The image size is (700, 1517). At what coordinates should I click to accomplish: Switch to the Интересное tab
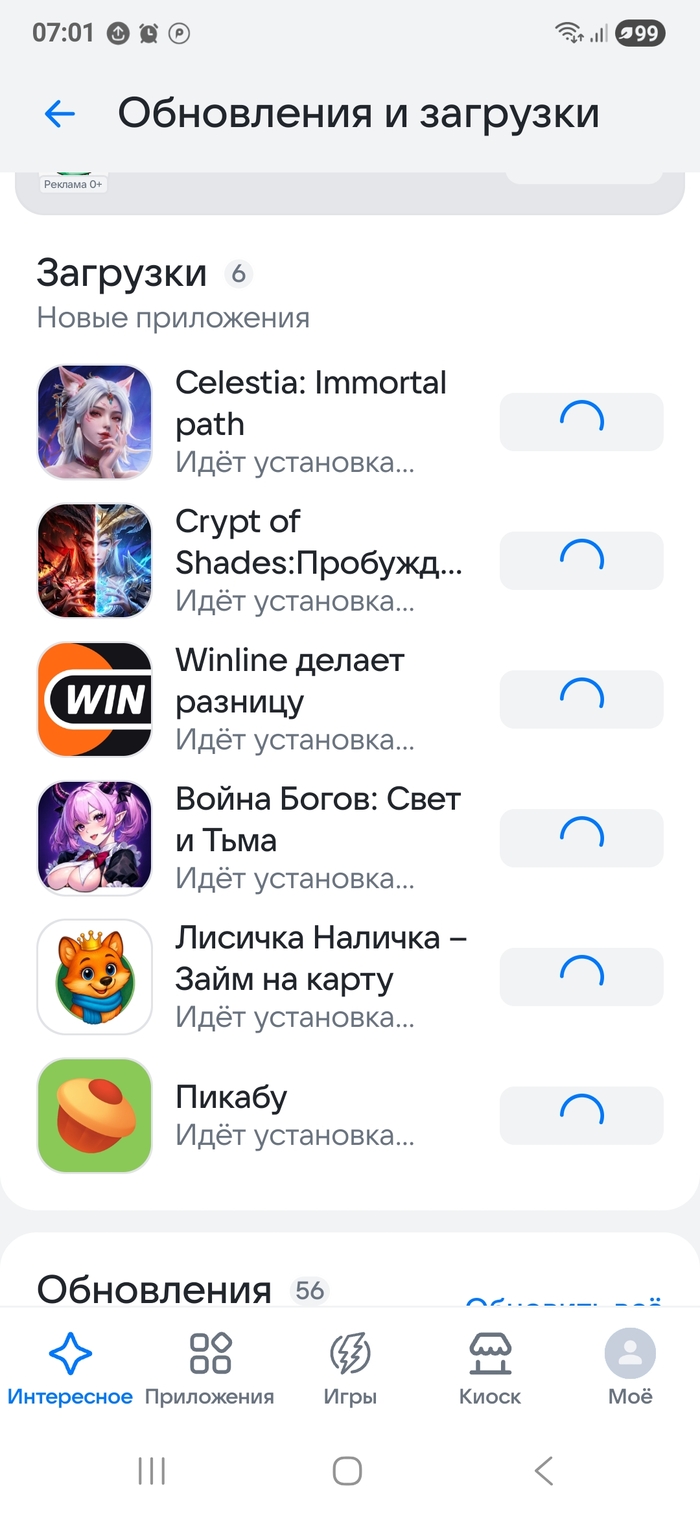click(70, 1368)
